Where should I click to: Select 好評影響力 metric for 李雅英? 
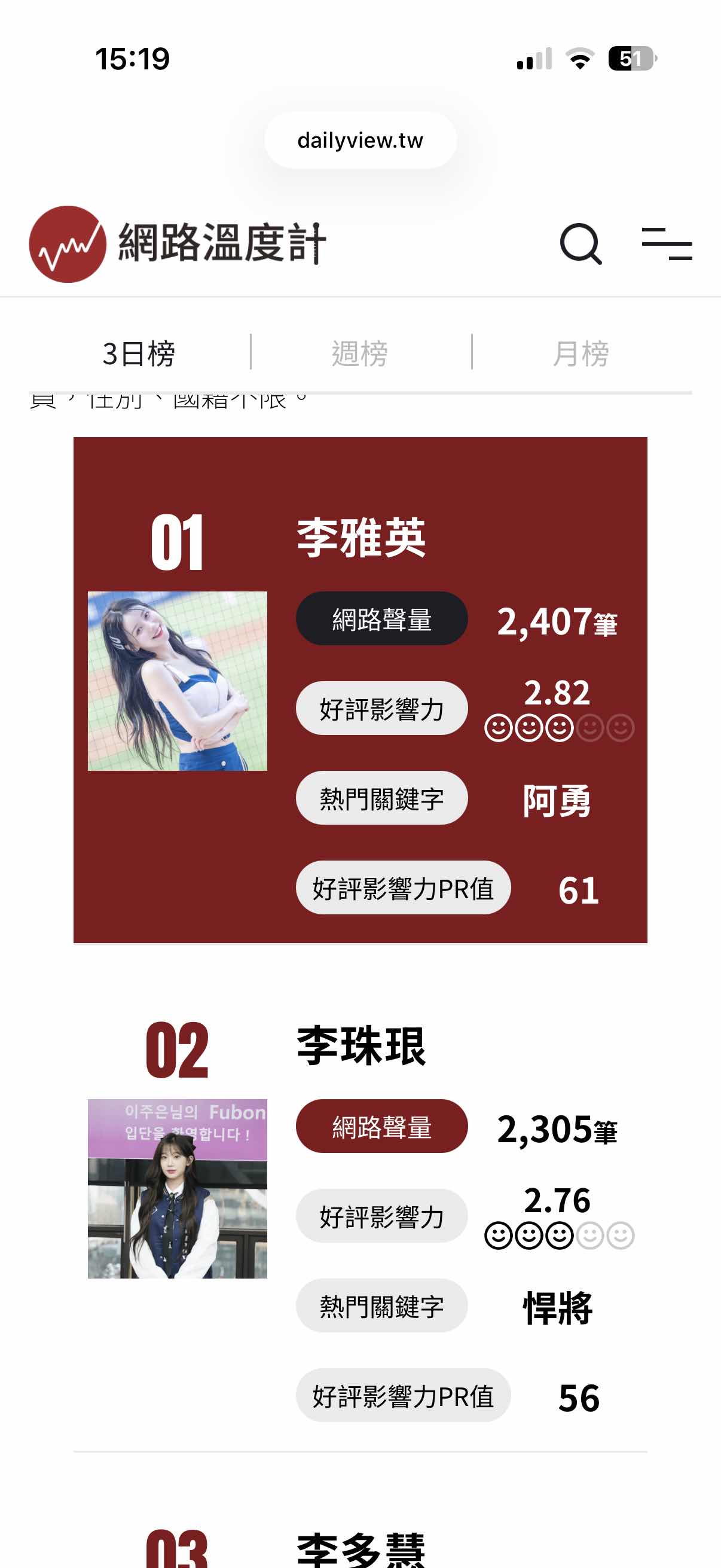381,709
